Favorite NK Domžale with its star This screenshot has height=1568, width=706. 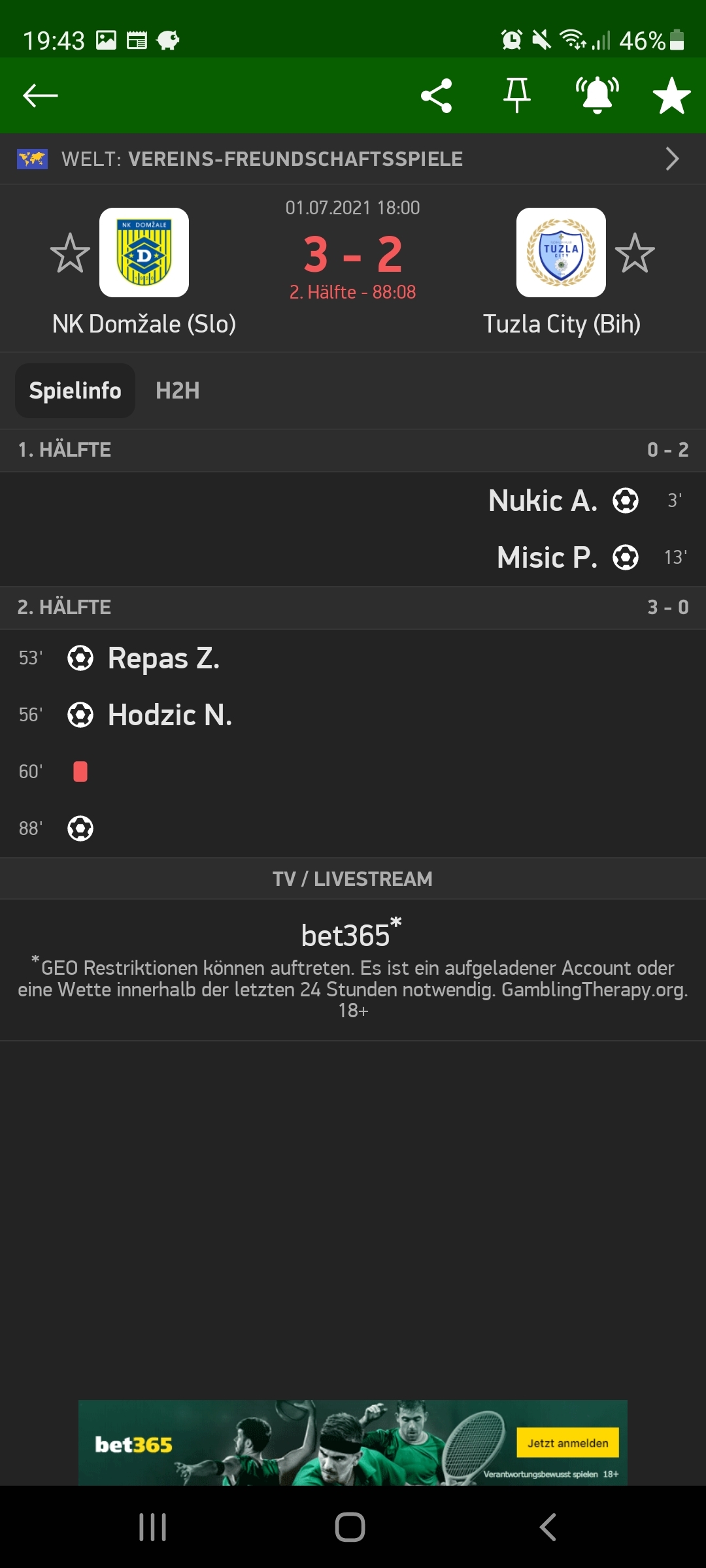pos(70,253)
